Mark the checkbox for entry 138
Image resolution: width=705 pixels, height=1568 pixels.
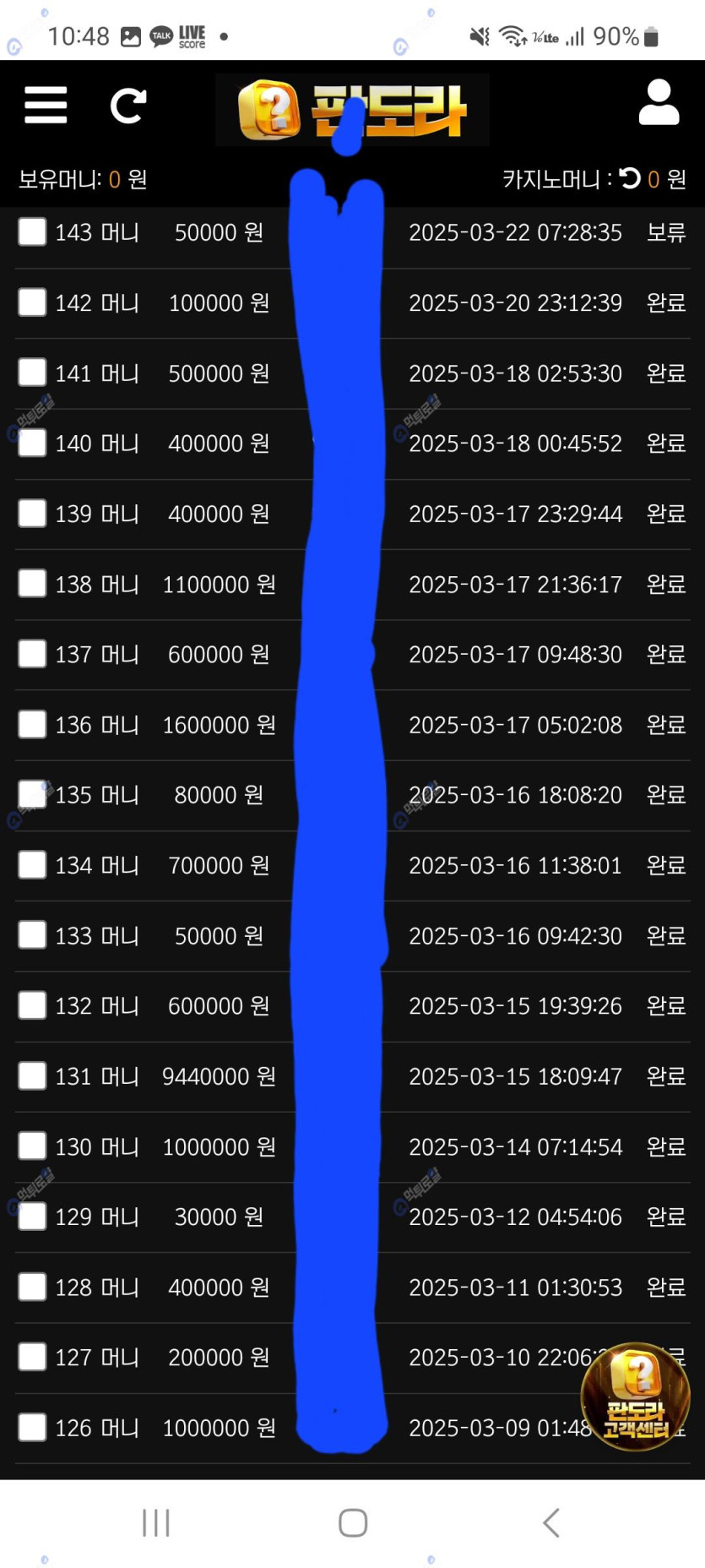click(x=32, y=583)
